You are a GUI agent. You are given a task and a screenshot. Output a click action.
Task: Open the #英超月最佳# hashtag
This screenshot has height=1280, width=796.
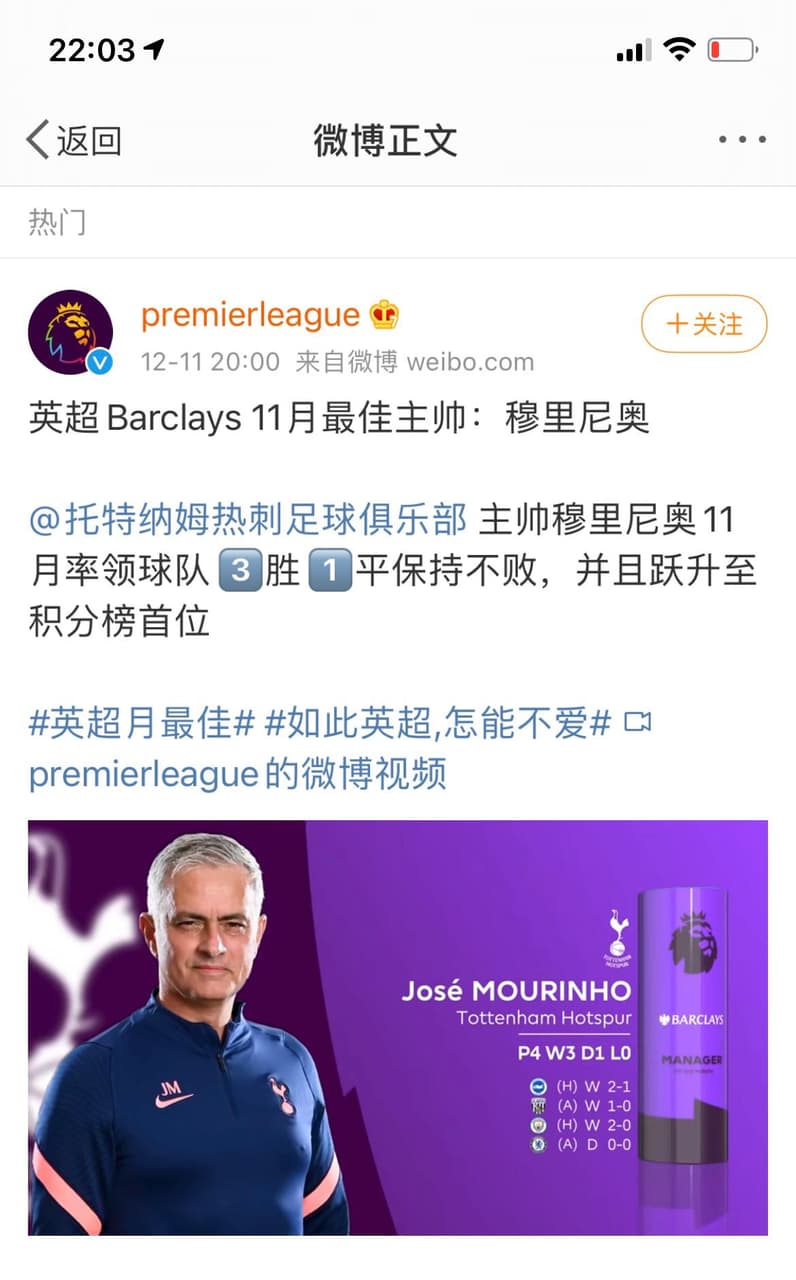point(142,724)
